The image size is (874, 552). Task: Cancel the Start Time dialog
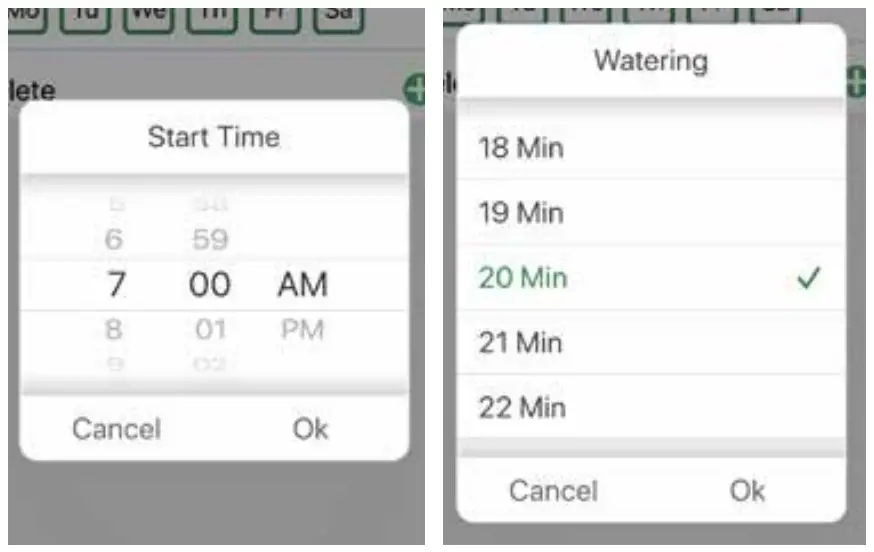coord(116,429)
